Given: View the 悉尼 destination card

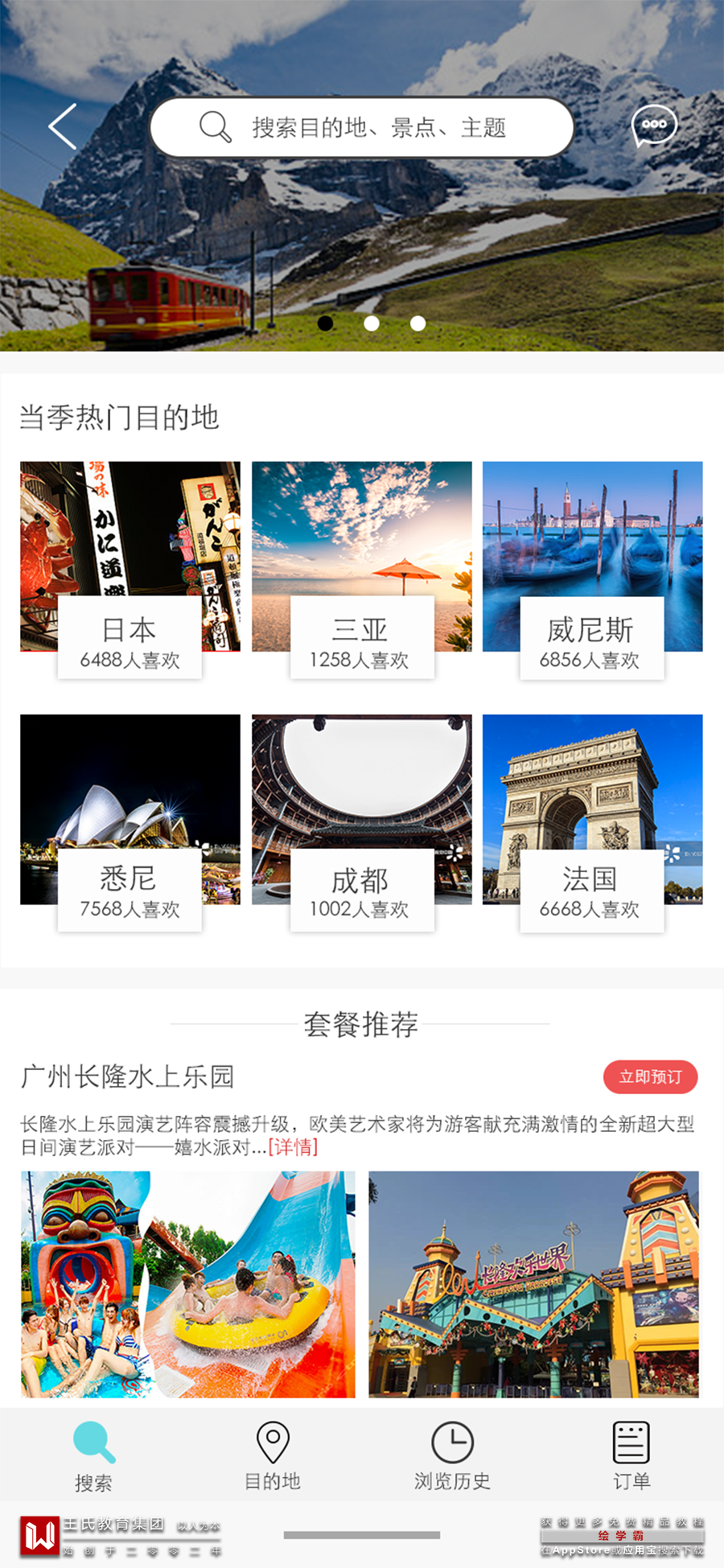Looking at the screenshot, I should click(130, 822).
